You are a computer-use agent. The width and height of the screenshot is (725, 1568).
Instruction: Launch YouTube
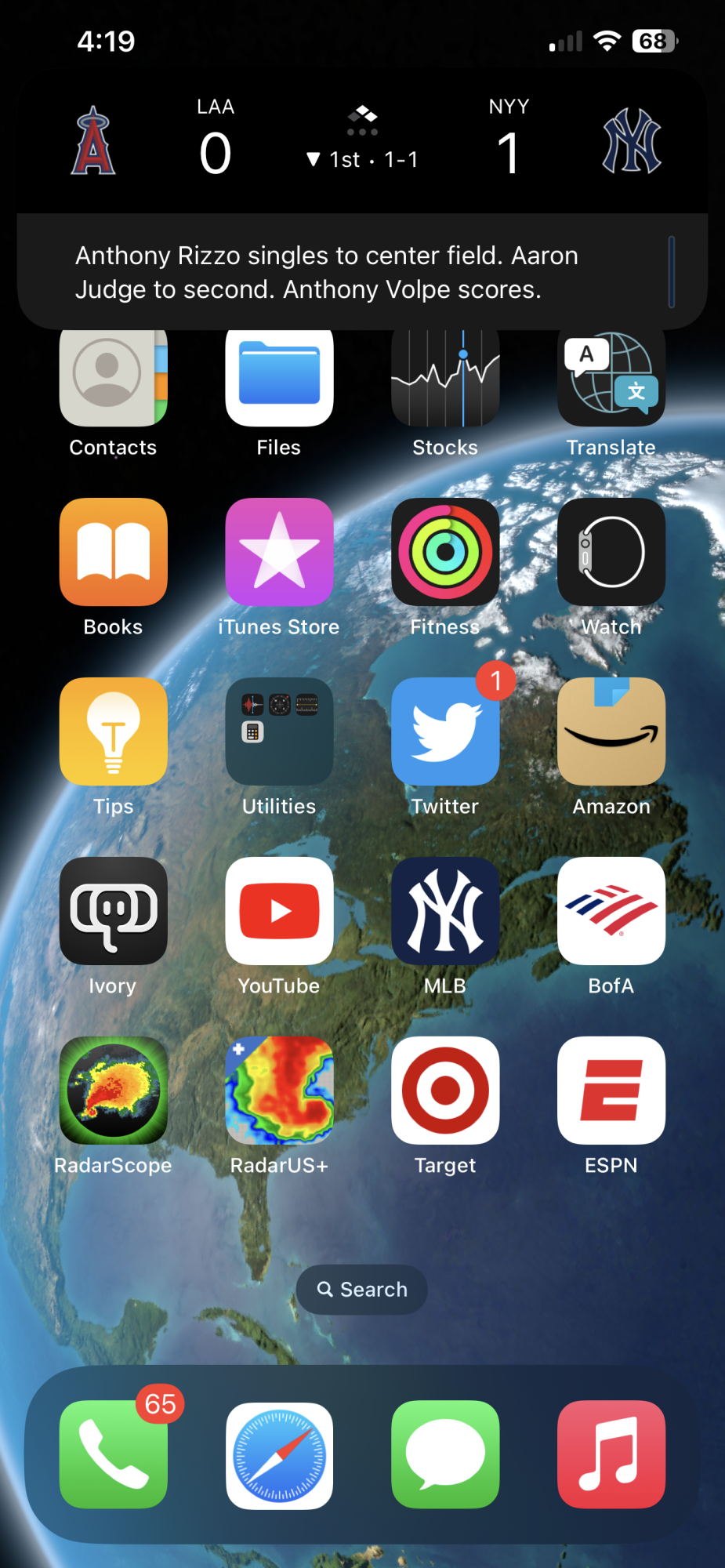279,911
